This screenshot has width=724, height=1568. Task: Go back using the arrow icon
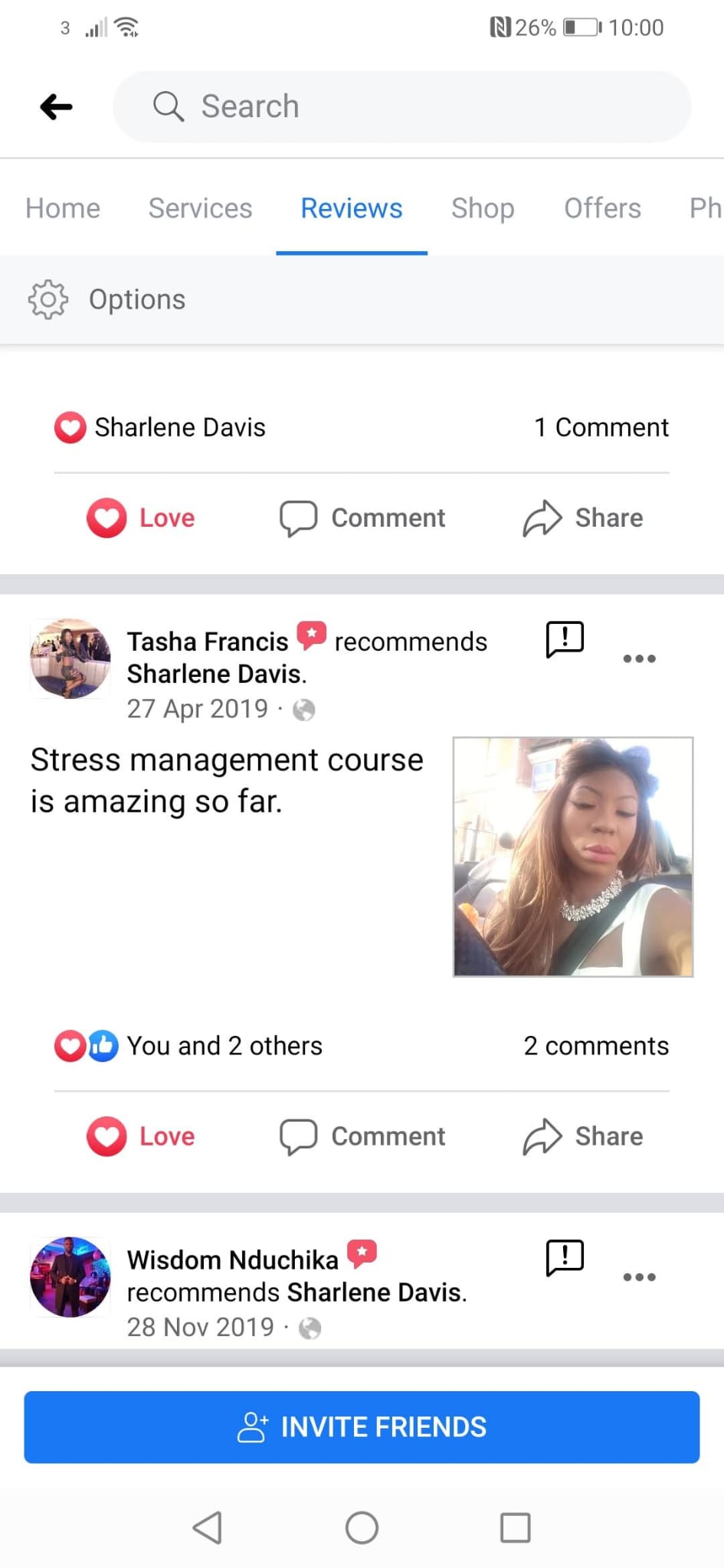click(x=56, y=106)
